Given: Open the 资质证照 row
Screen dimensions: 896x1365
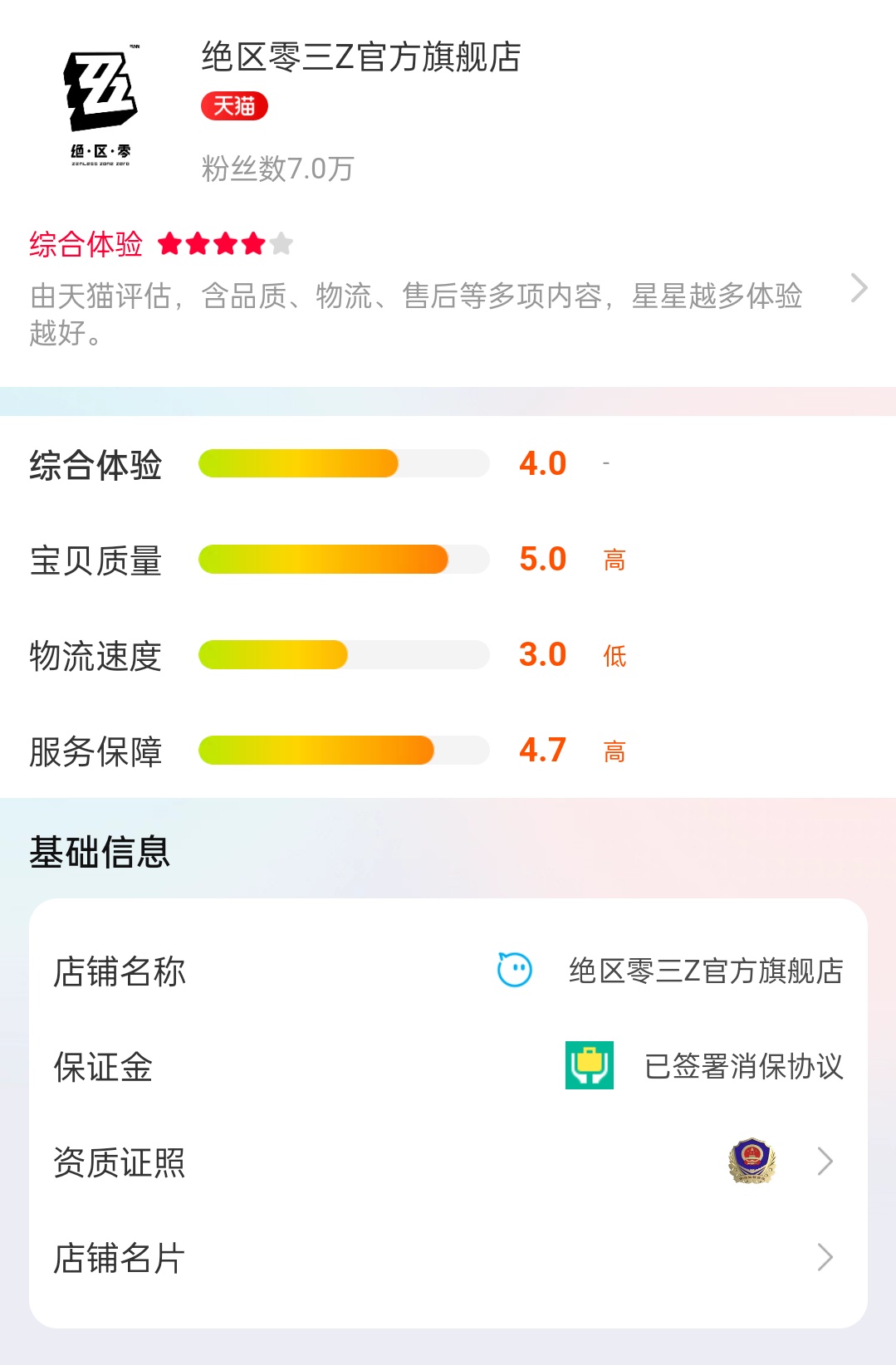Looking at the screenshot, I should pyautogui.click(x=448, y=1162).
